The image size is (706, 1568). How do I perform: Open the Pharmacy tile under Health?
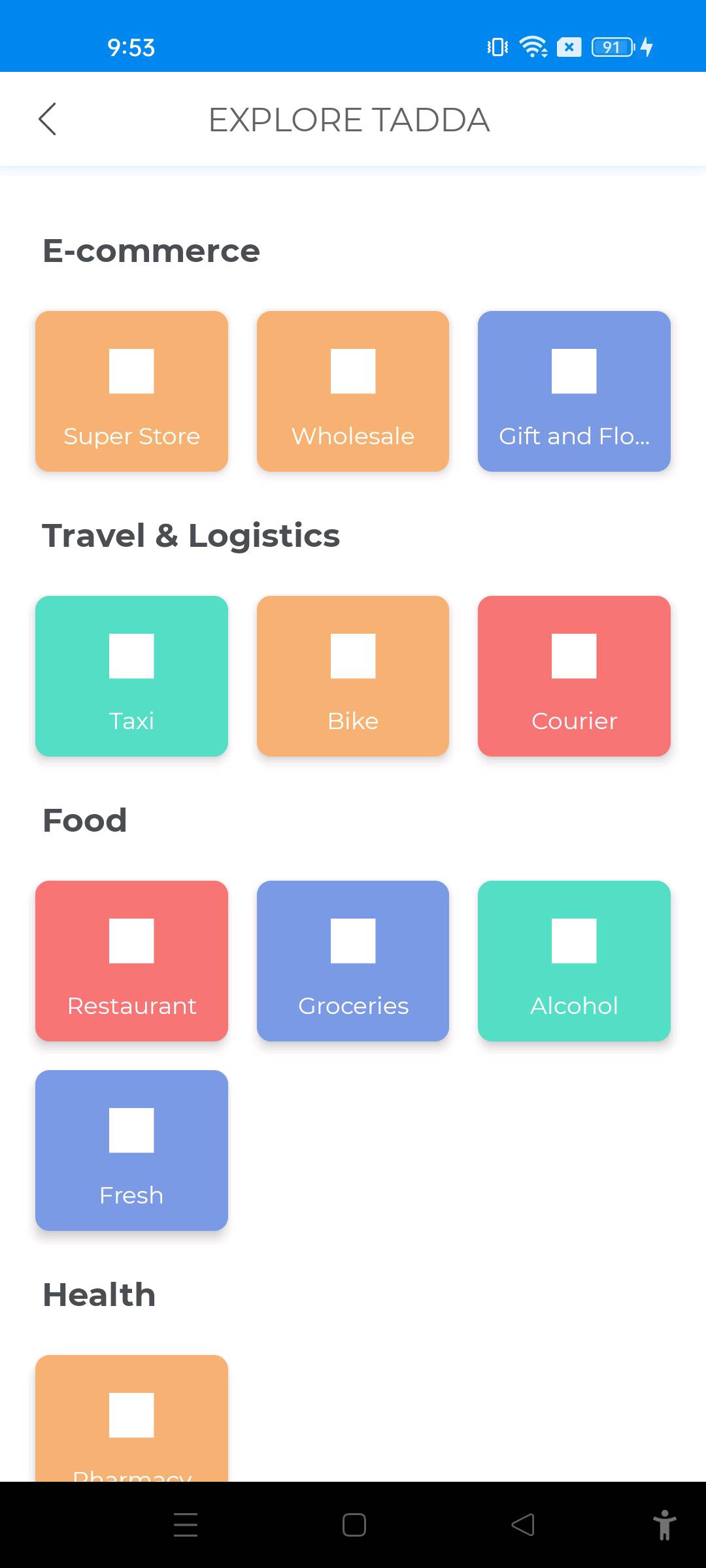click(131, 1418)
